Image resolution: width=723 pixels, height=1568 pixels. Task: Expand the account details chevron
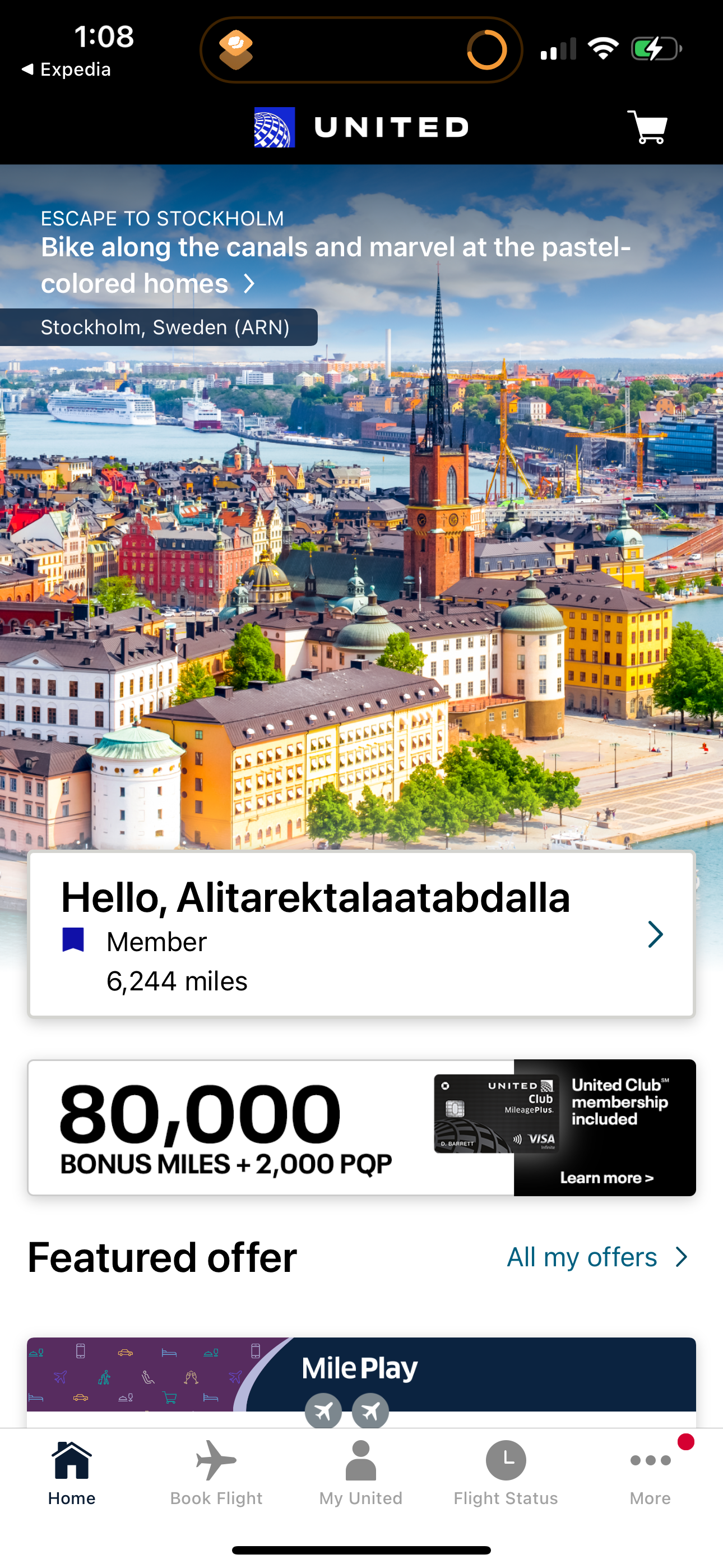tap(655, 934)
